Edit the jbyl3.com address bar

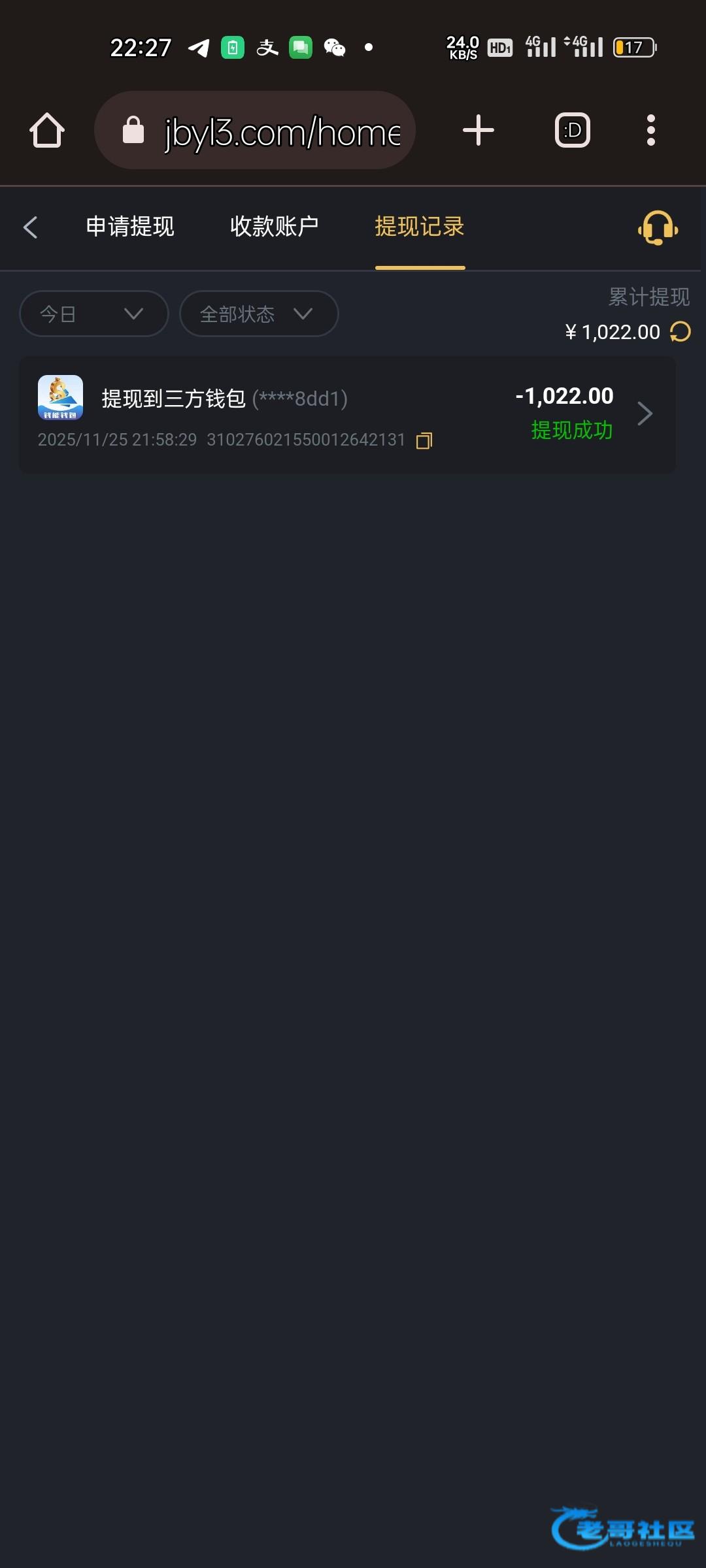[281, 132]
